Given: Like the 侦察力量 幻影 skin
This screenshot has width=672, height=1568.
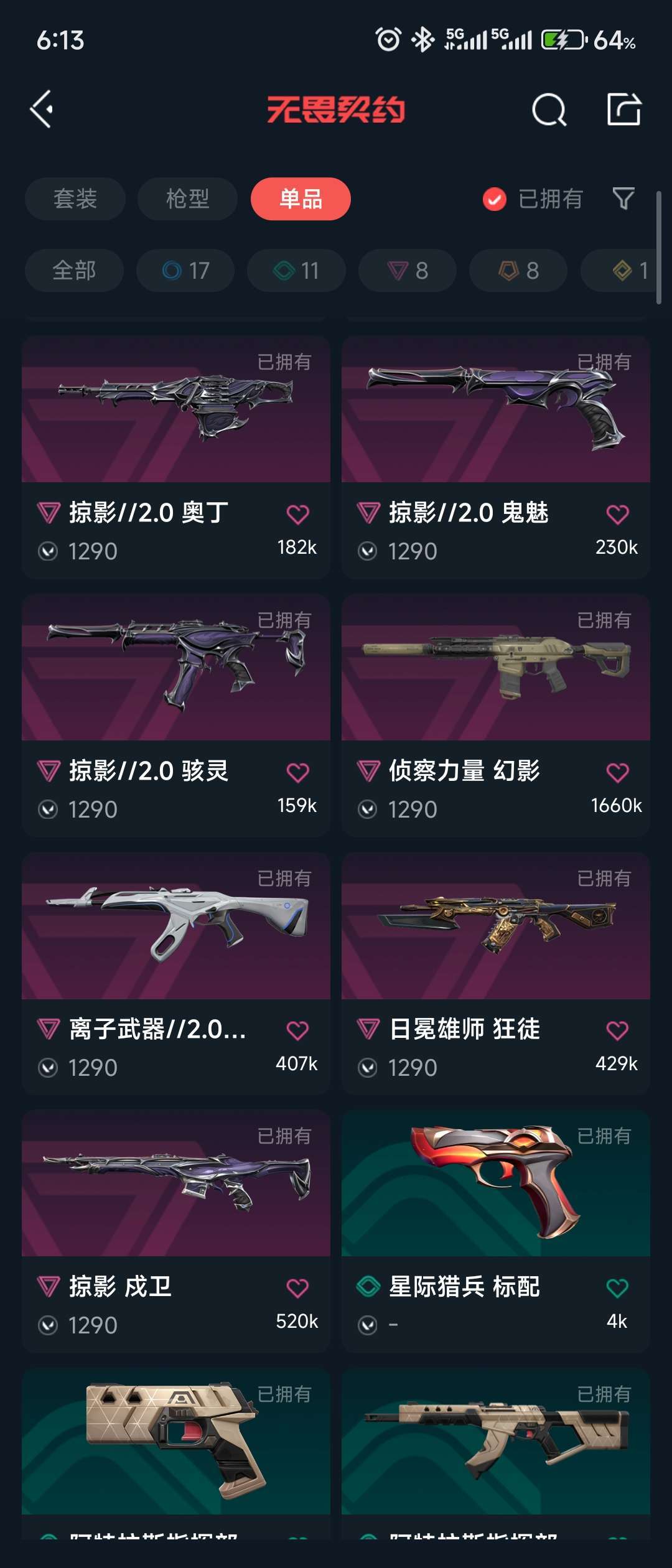Looking at the screenshot, I should point(617,773).
